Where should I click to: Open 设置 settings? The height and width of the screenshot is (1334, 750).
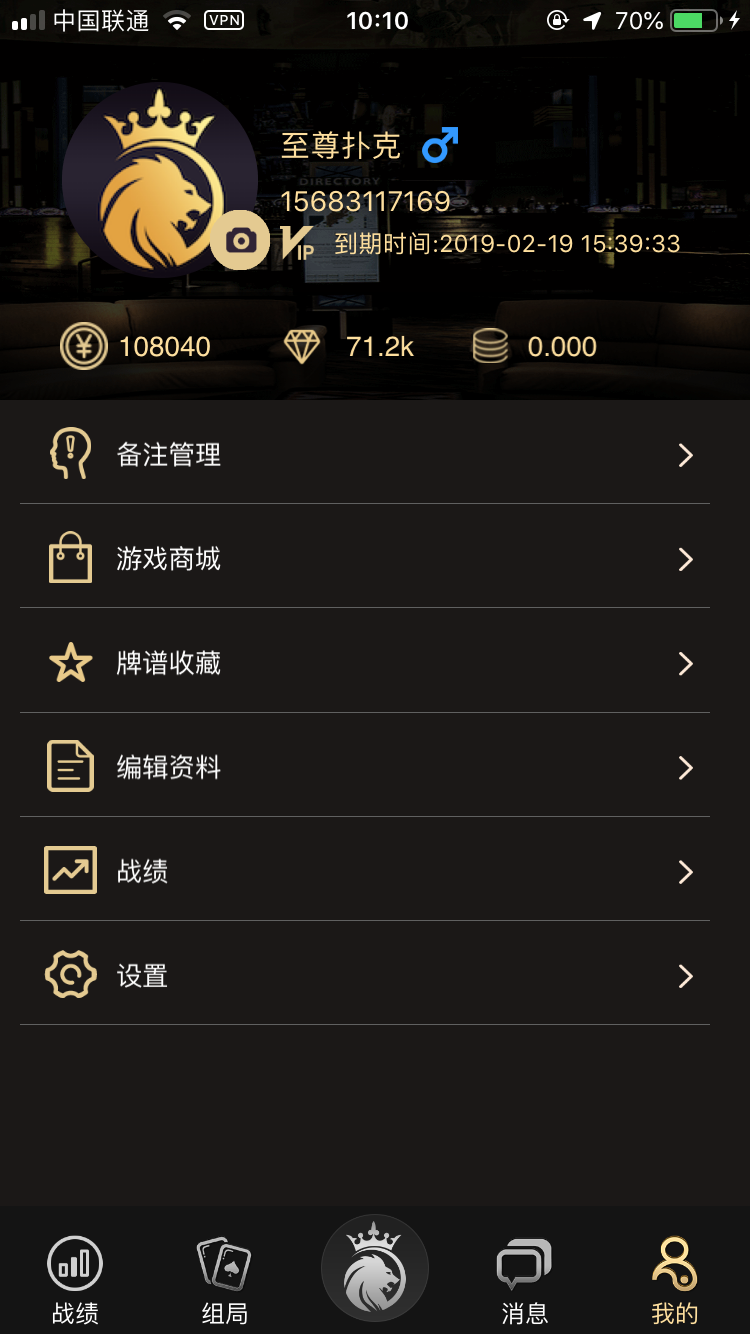tap(365, 976)
